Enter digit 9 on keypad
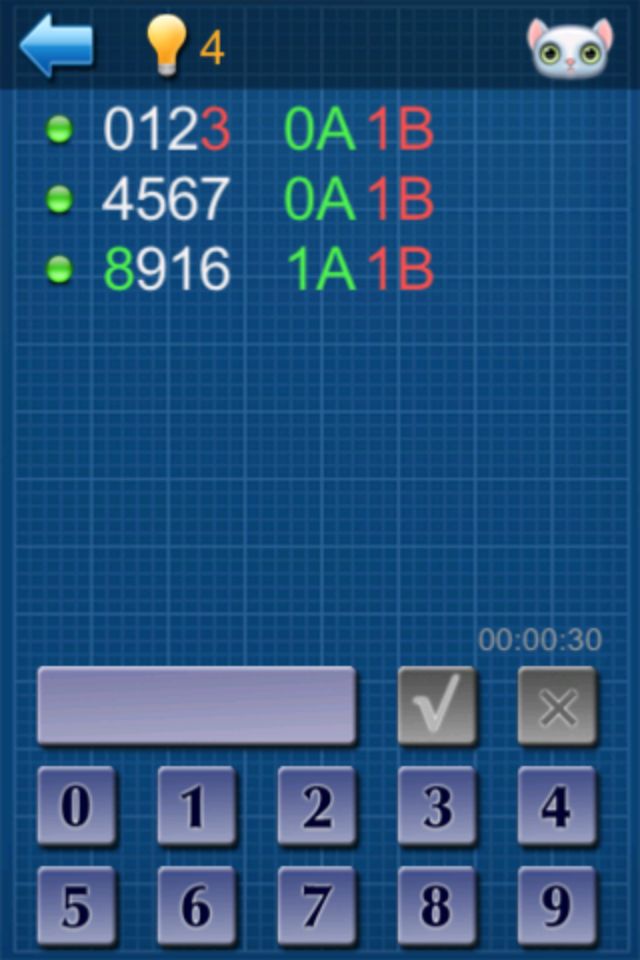640x960 pixels. [557, 906]
